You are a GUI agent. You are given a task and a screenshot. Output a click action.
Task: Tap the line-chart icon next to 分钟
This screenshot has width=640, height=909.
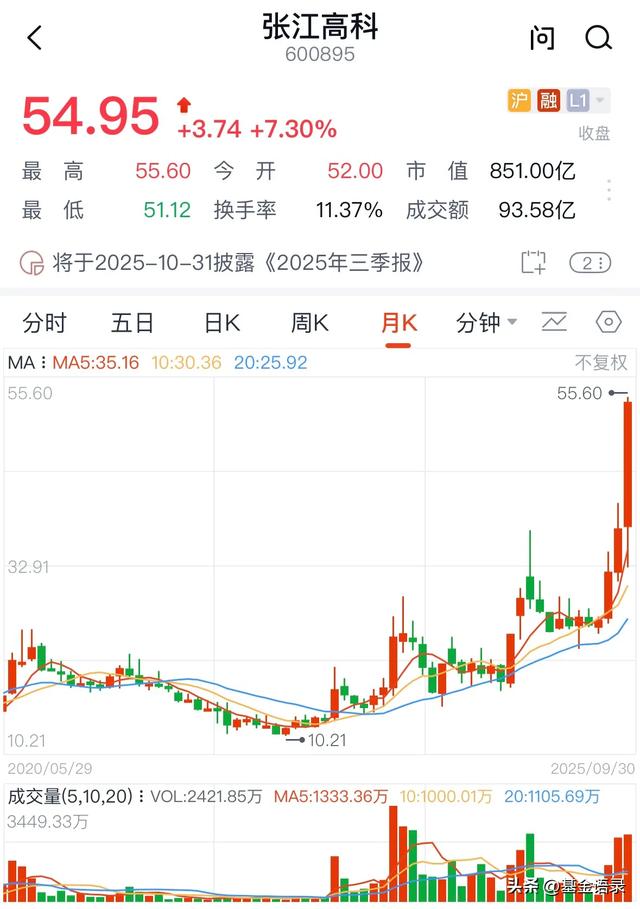pos(554,322)
